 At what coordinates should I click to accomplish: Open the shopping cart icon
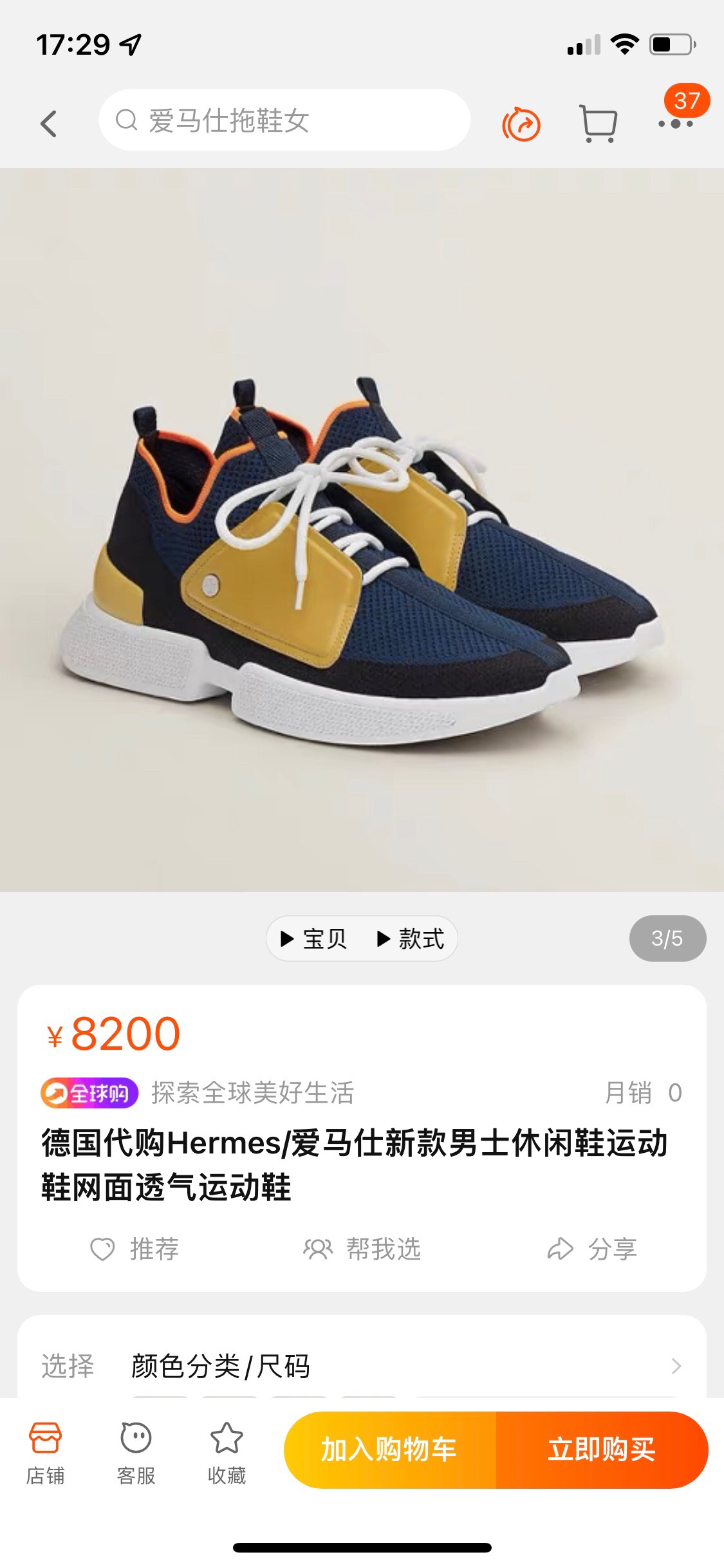pos(599,123)
